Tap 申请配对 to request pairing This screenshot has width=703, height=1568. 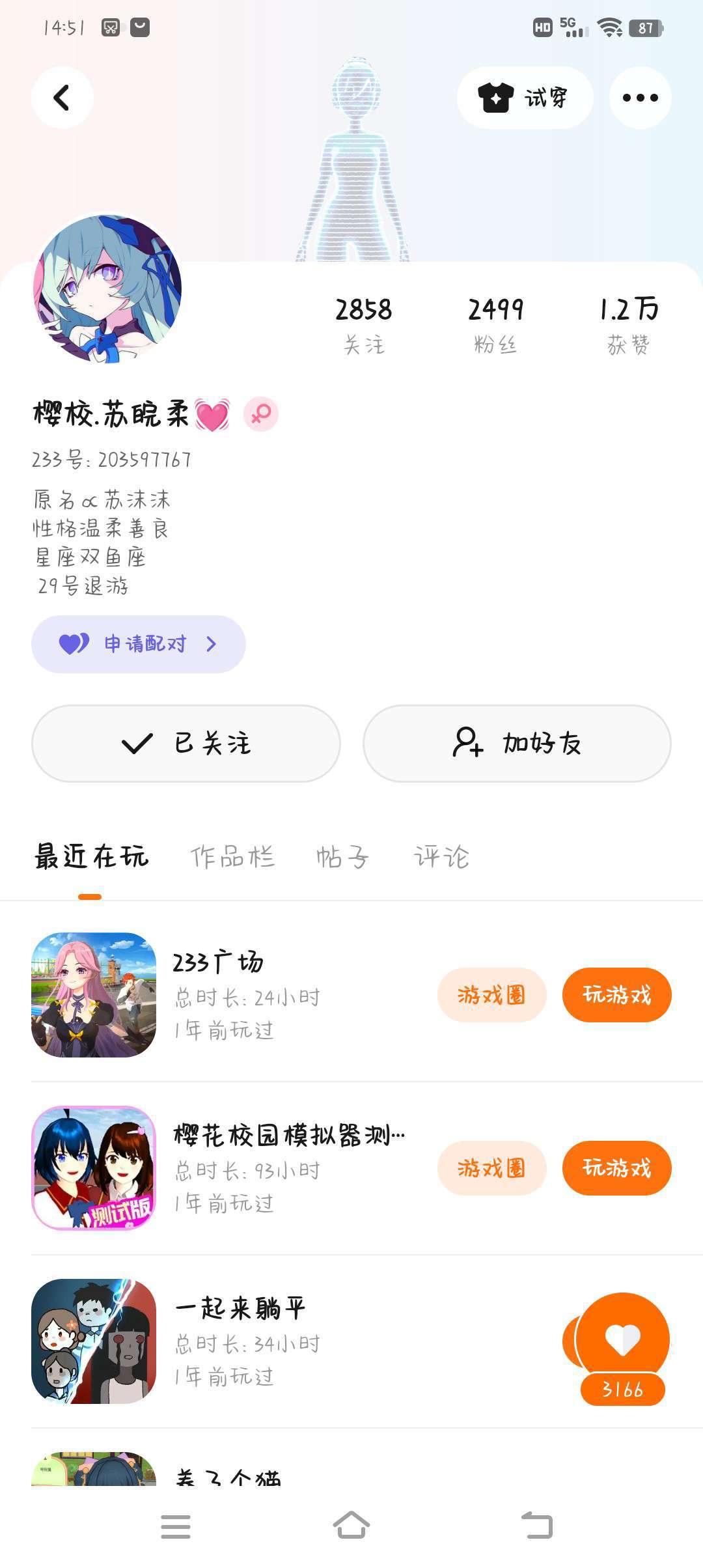[x=139, y=644]
